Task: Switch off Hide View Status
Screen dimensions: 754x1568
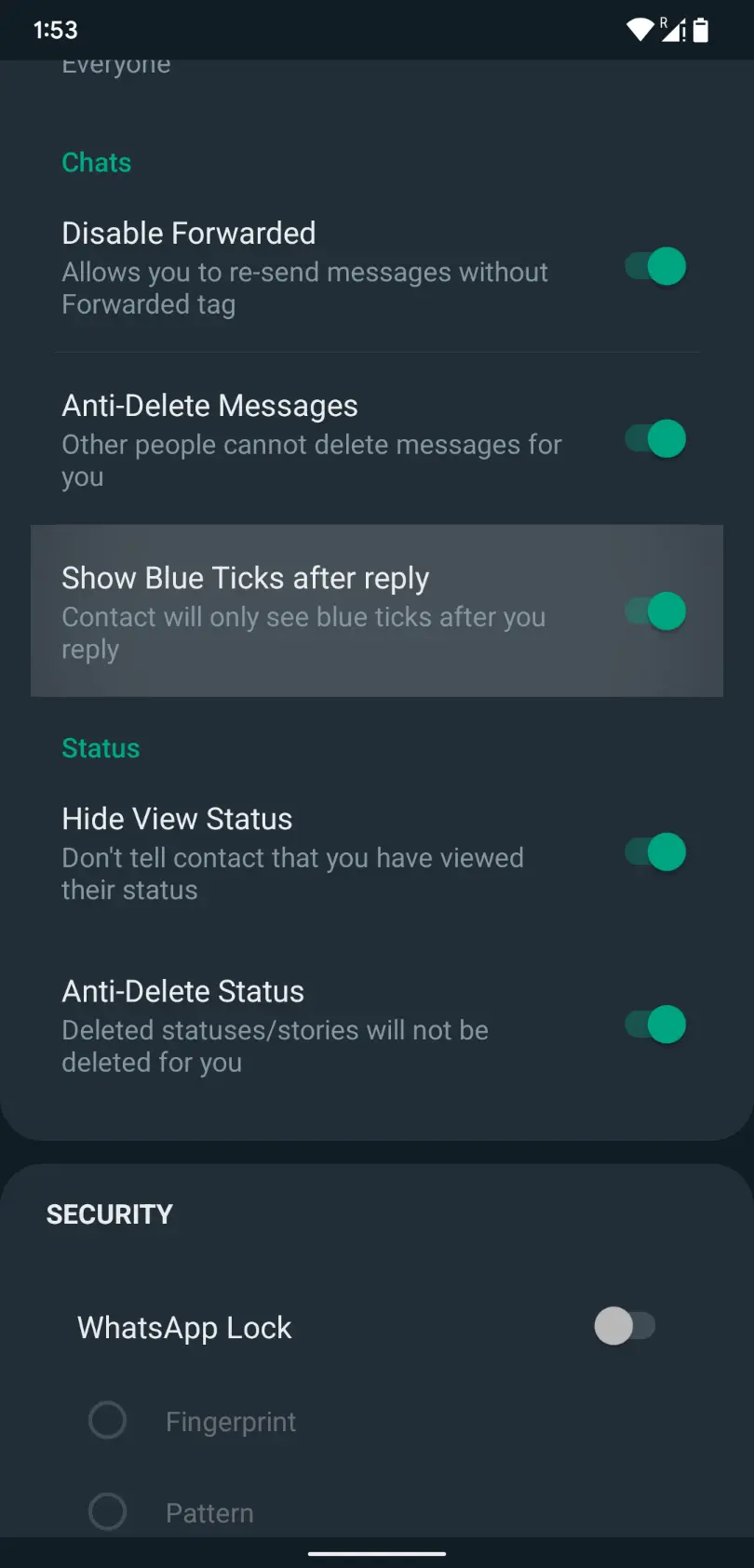Action: tap(655, 852)
